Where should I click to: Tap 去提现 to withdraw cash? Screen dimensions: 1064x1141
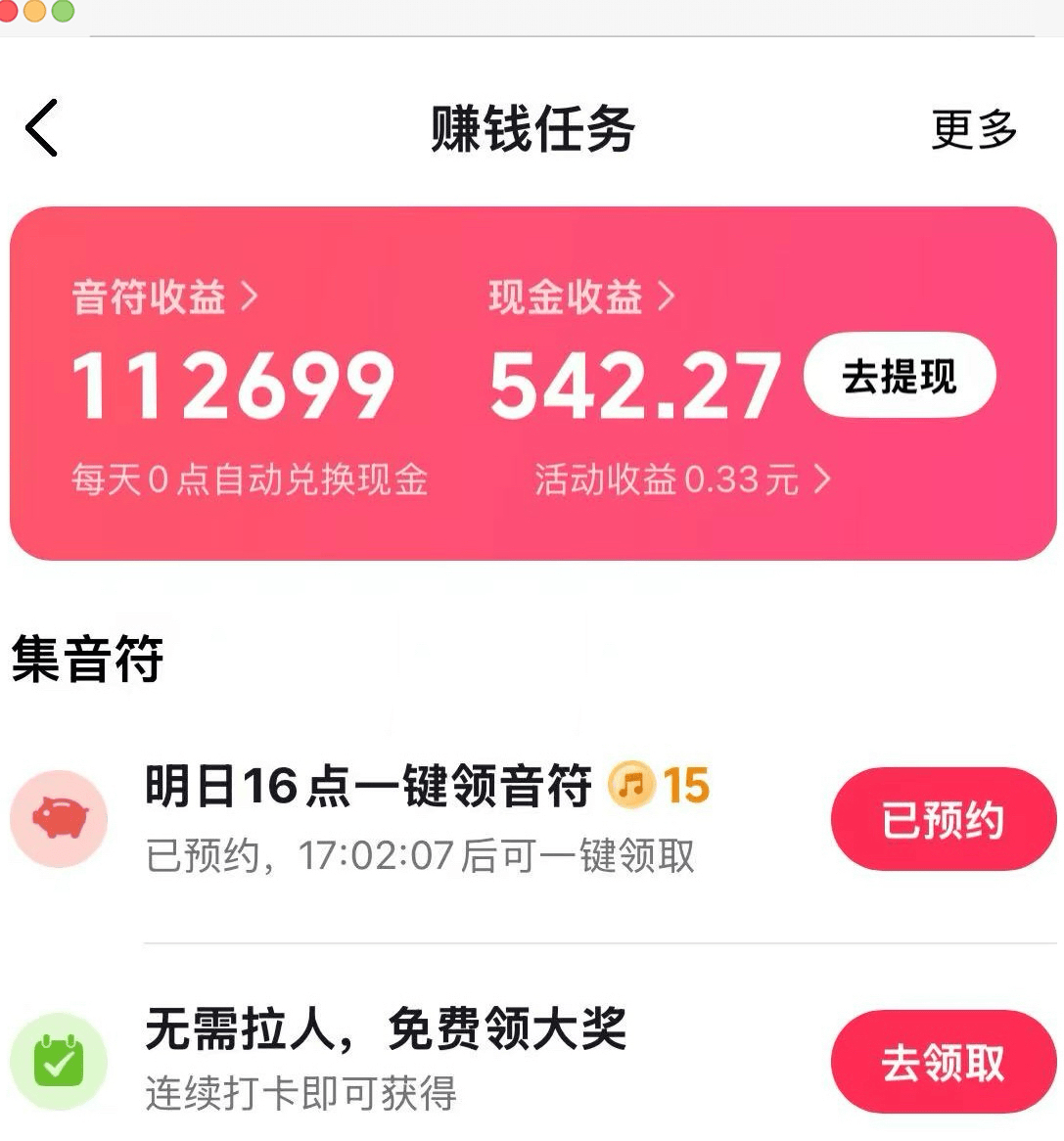pyautogui.click(x=899, y=377)
